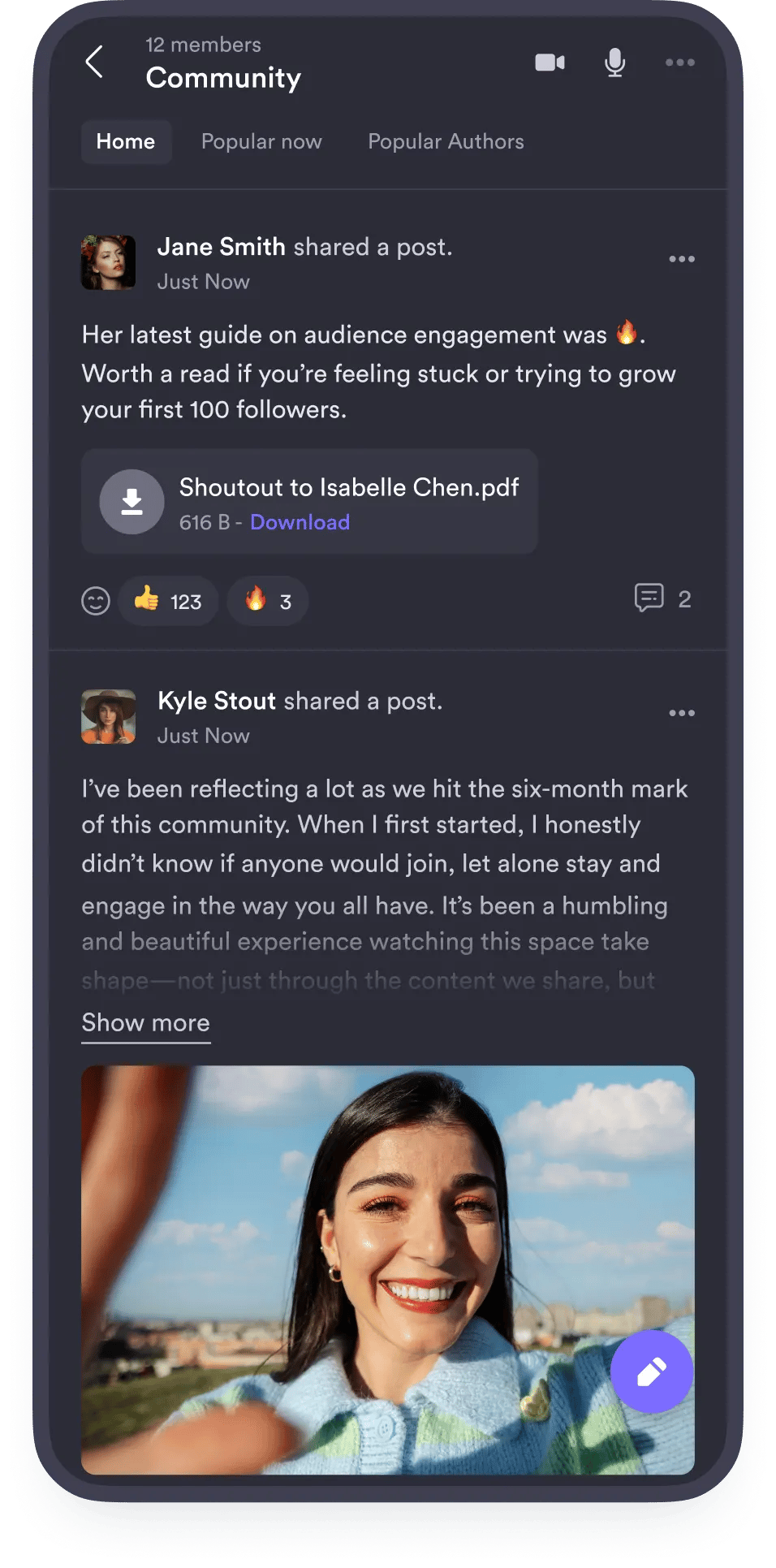This screenshot has width=776, height=1568.
Task: Open the photo in Kyle's post
Action: pos(365,1267)
